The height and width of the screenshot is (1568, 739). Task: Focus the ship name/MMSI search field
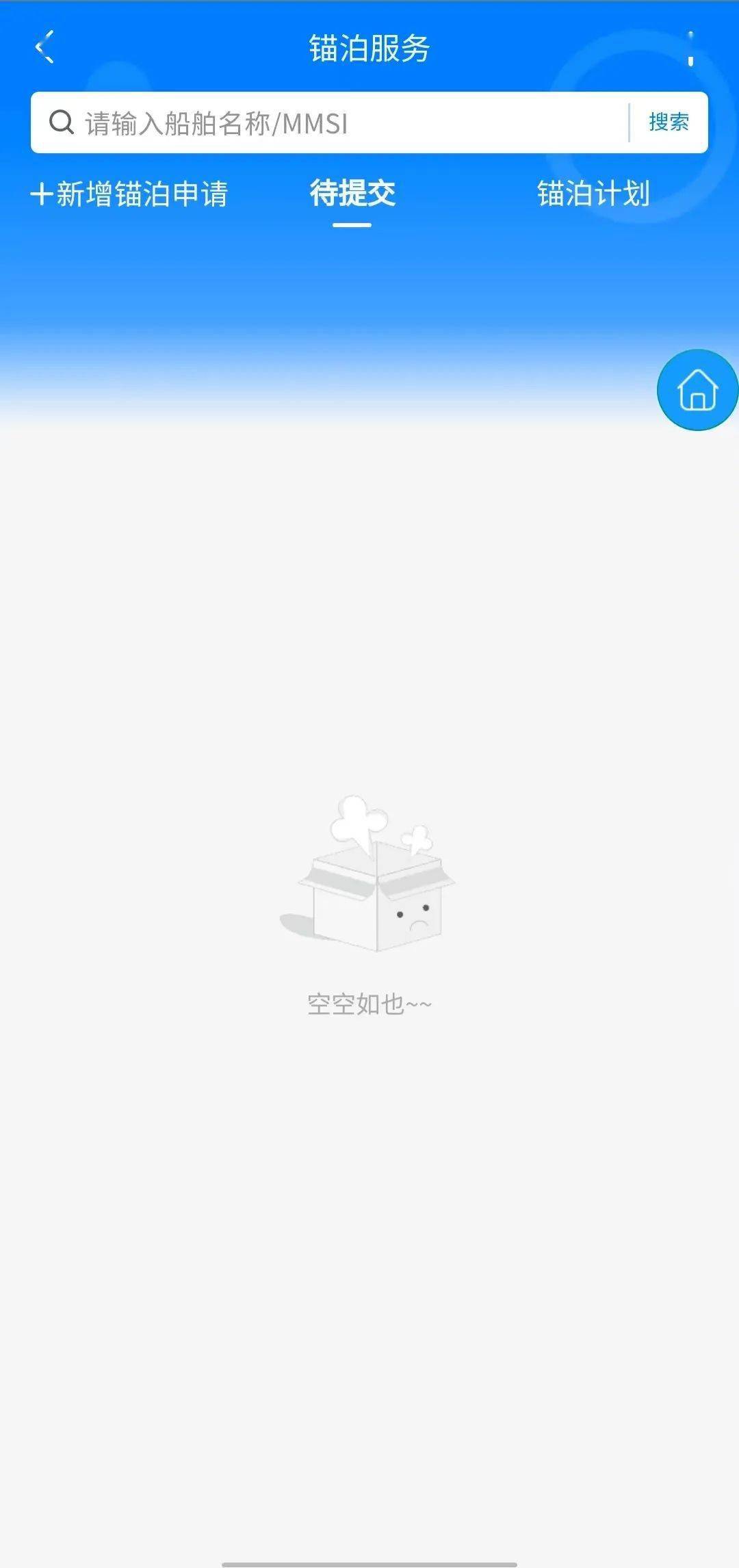342,124
